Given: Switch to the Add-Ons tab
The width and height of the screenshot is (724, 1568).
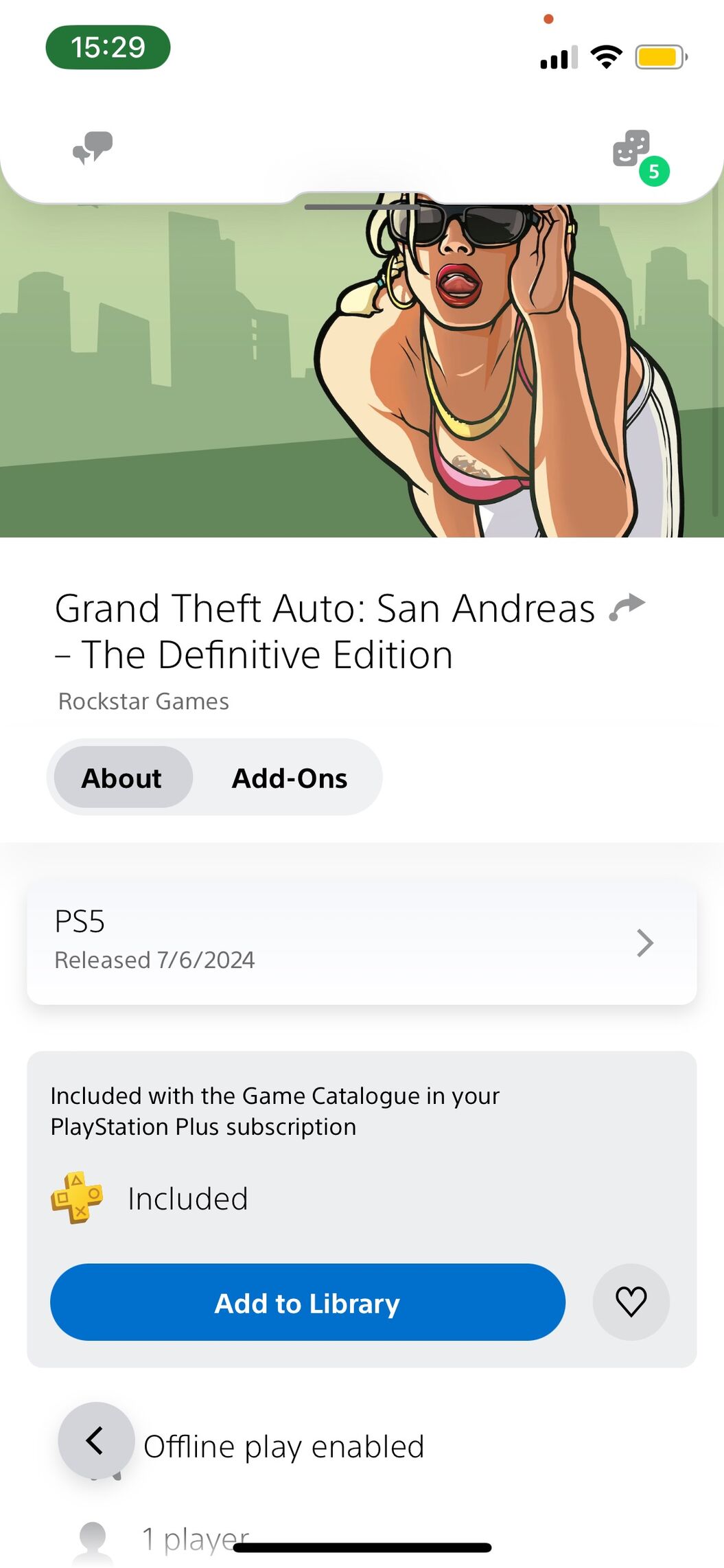Looking at the screenshot, I should pyautogui.click(x=289, y=778).
